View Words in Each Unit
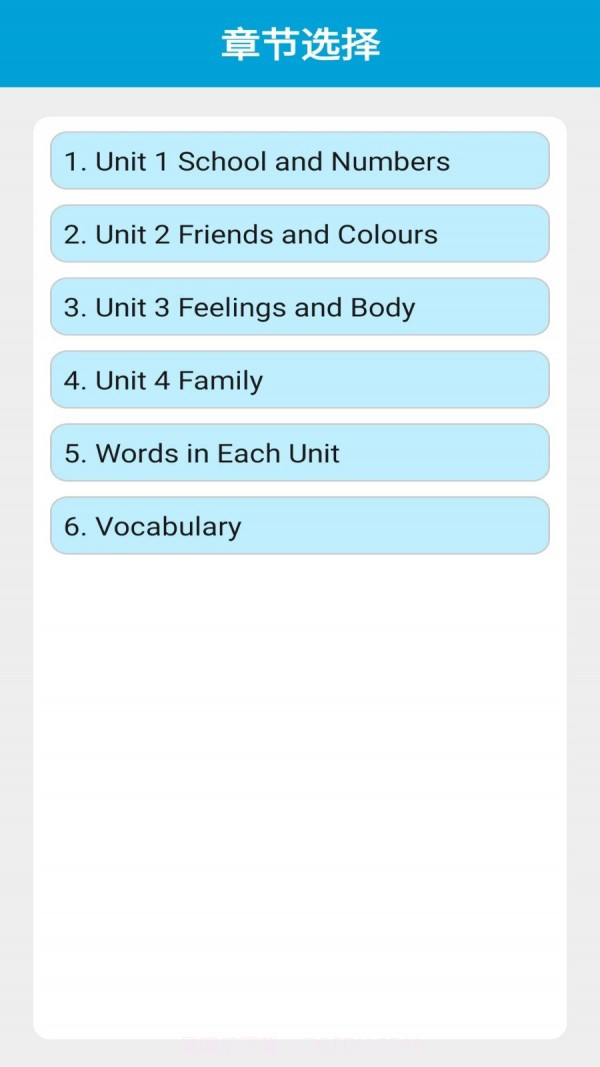The height and width of the screenshot is (1067, 600). tap(300, 453)
